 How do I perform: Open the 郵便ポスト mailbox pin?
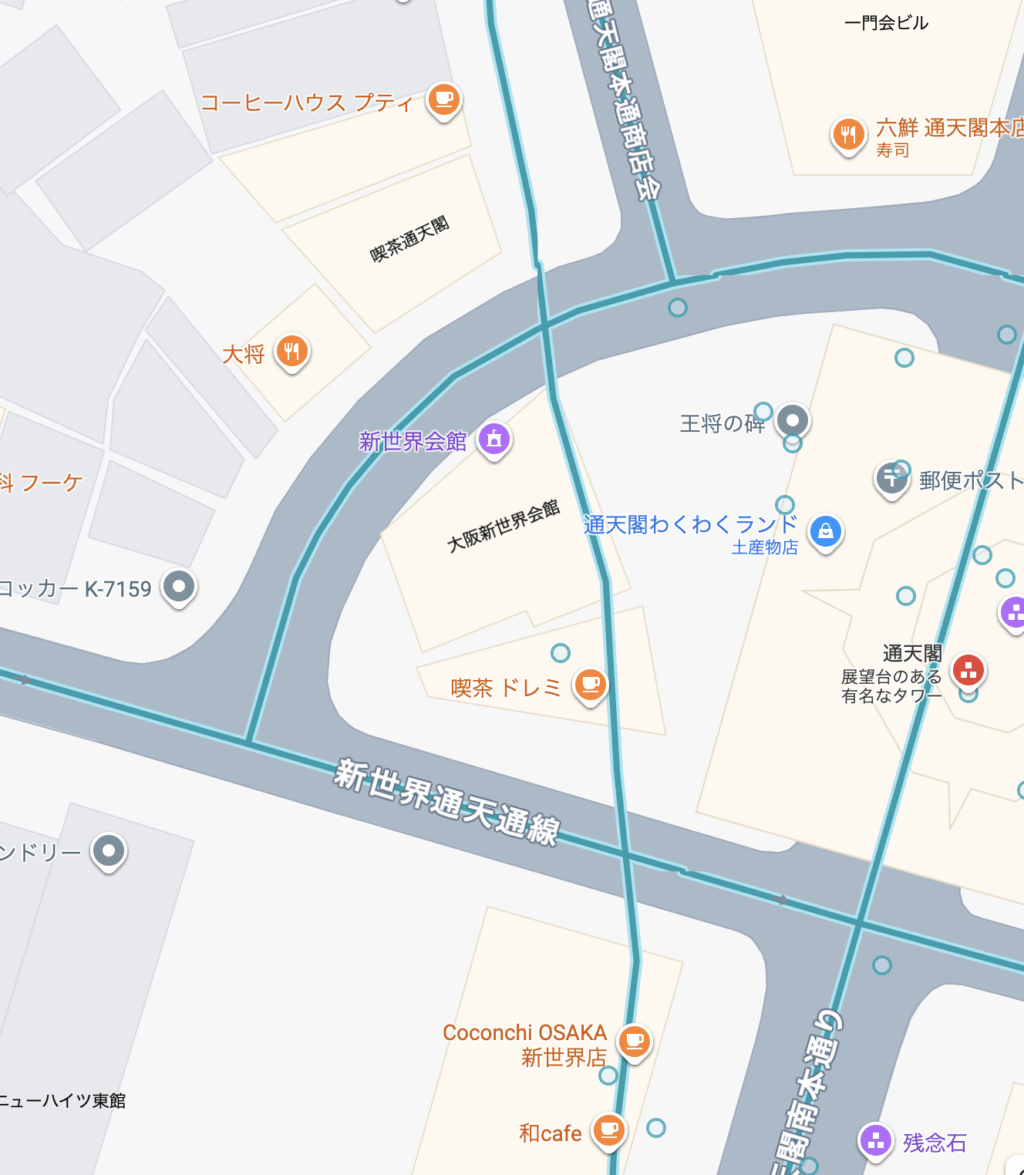pyautogui.click(x=890, y=478)
